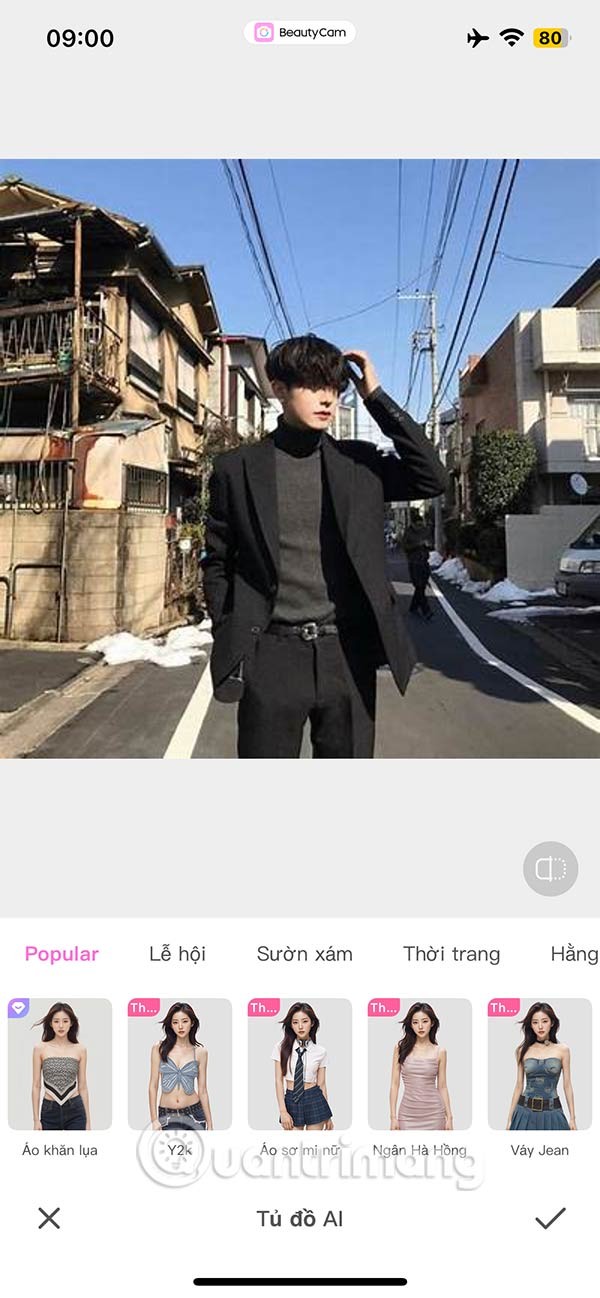Try the Váy Jean outfit

pyautogui.click(x=540, y=1064)
